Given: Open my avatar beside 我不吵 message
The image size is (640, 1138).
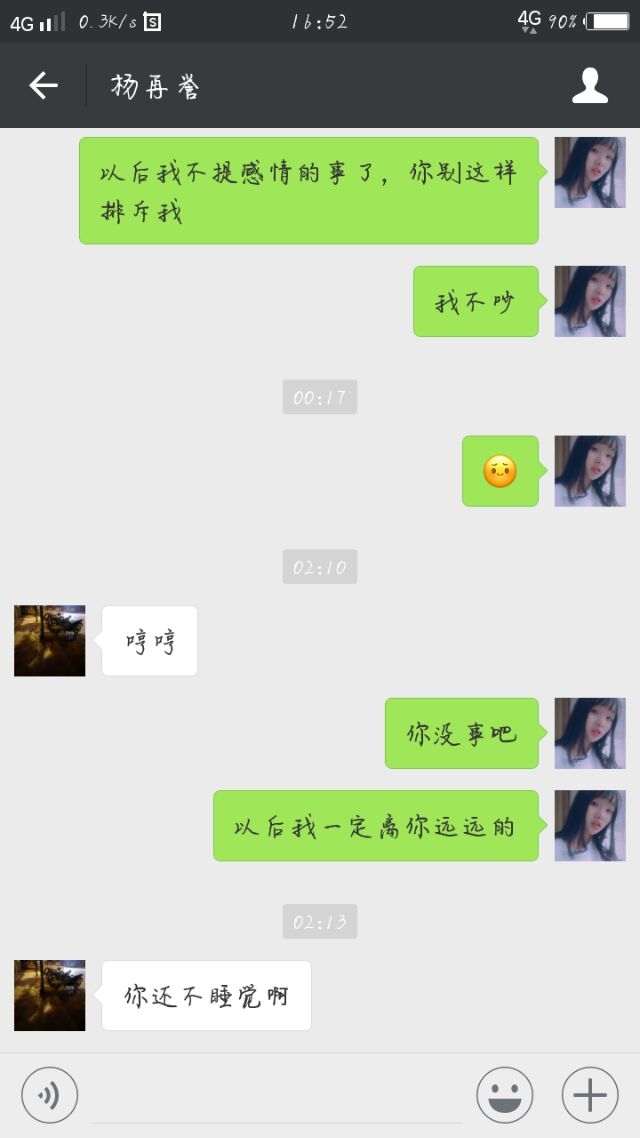Looking at the screenshot, I should pos(590,301).
